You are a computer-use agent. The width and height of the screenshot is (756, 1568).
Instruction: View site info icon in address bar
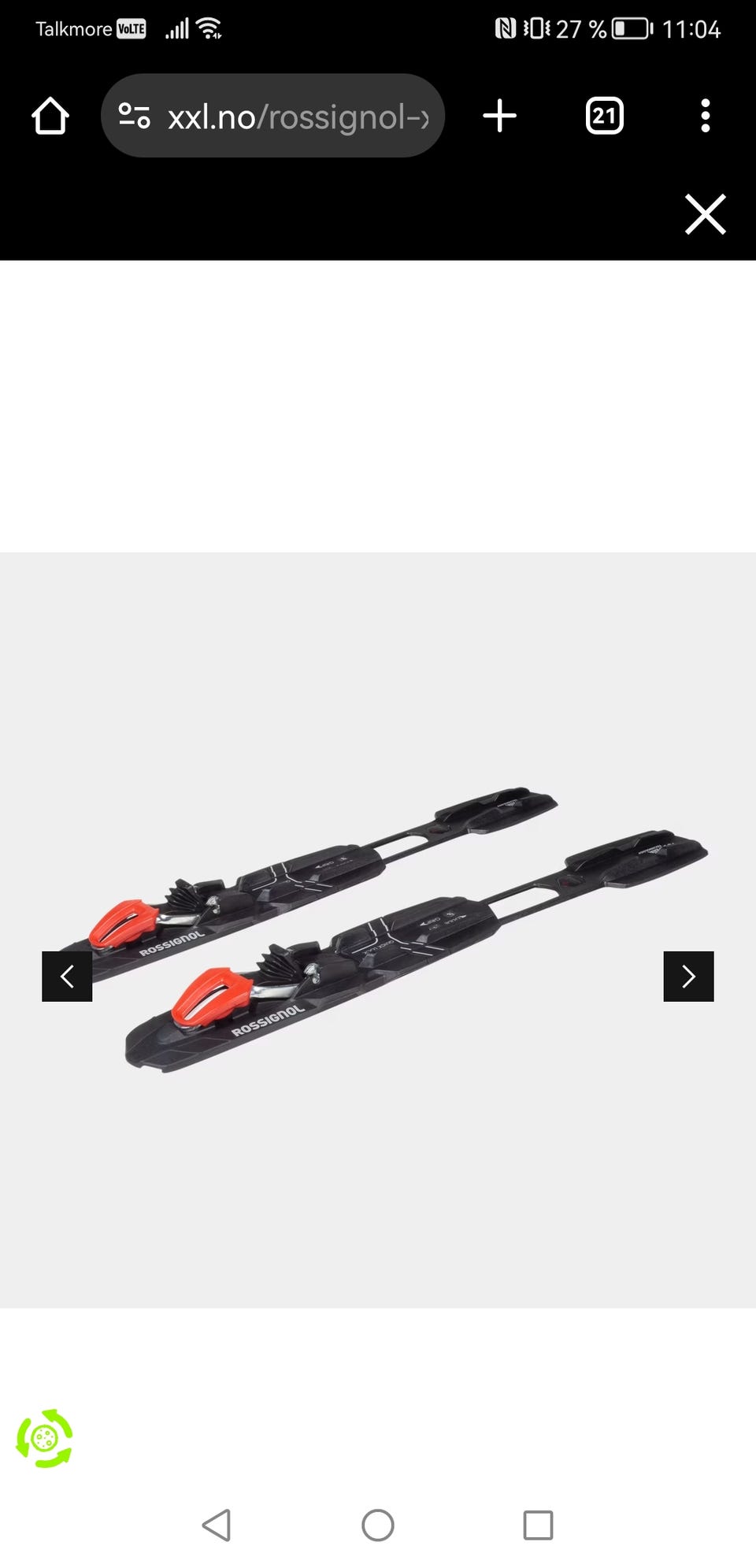point(134,116)
